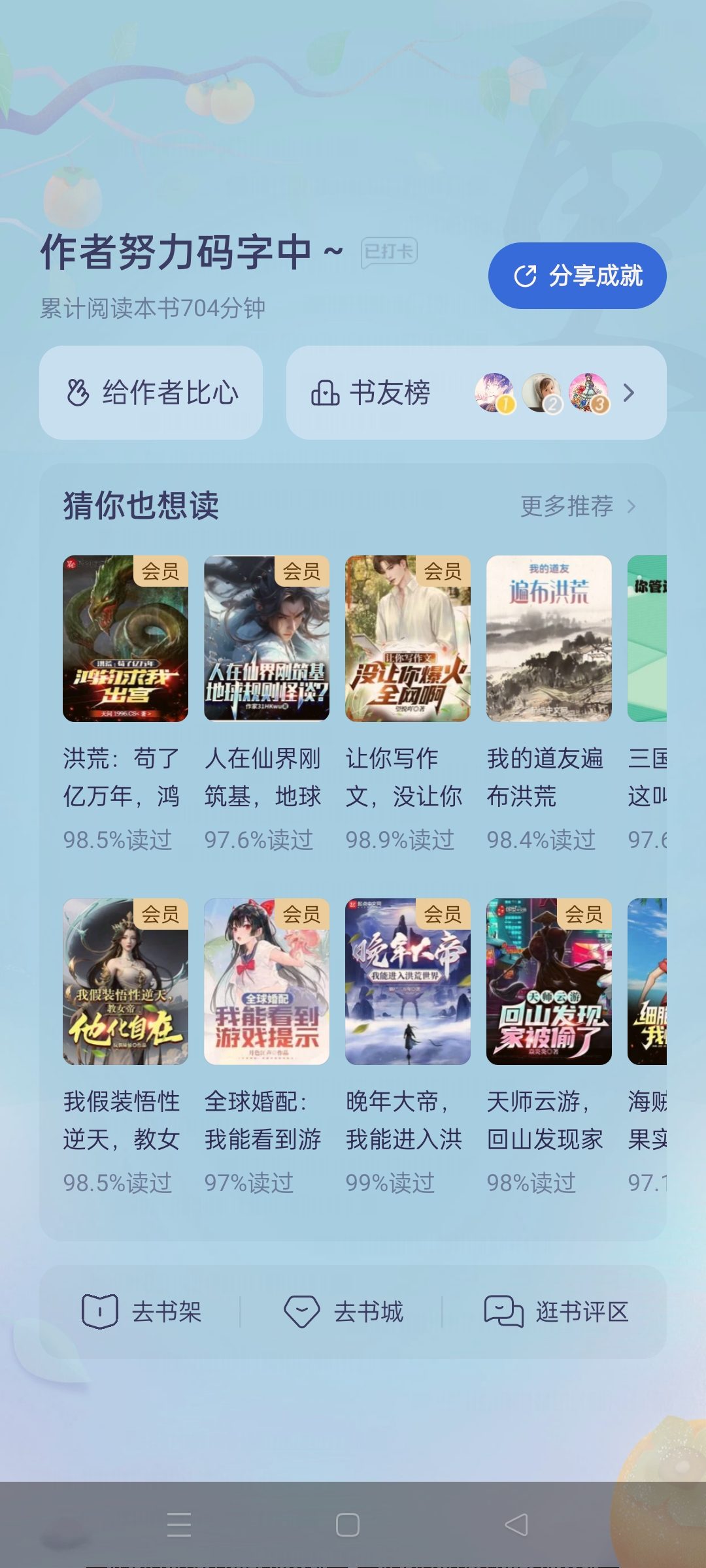The image size is (706, 1568).
Task: Open 更多推荐 for more recommendations
Action: click(578, 506)
